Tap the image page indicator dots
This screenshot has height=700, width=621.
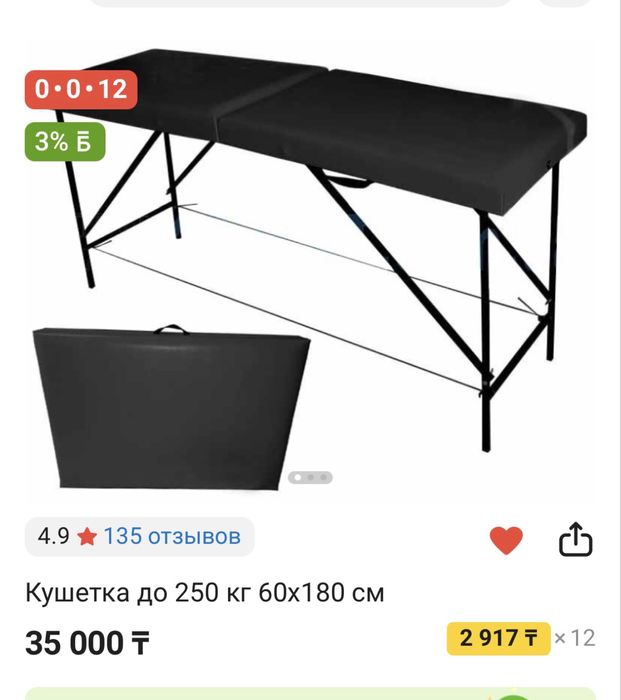(310, 478)
